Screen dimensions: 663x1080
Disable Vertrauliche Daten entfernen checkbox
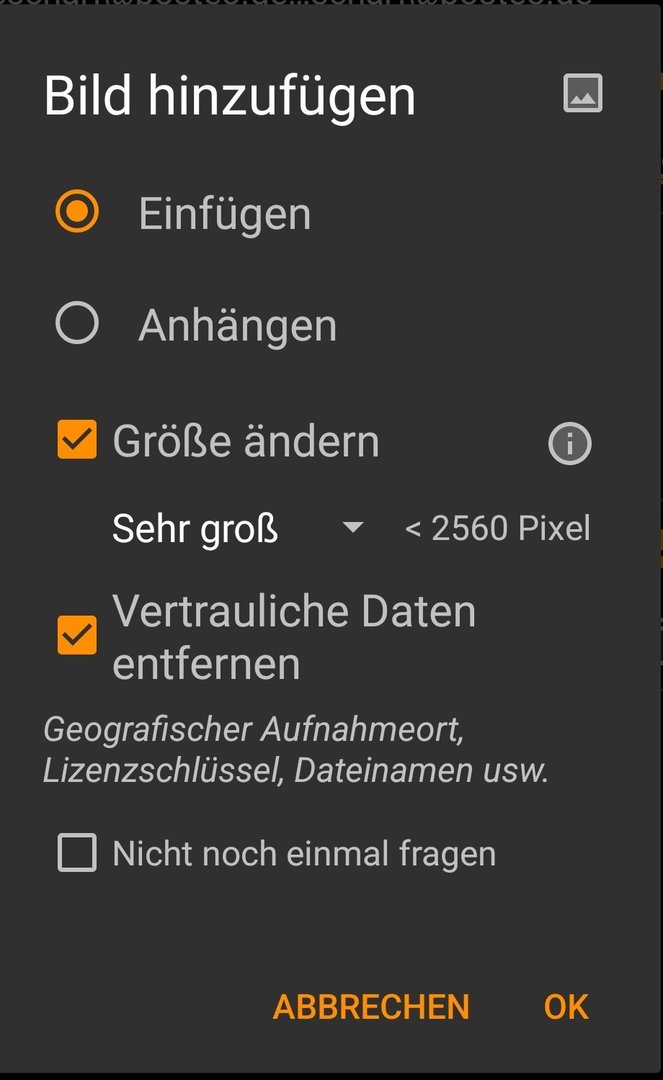pyautogui.click(x=77, y=635)
